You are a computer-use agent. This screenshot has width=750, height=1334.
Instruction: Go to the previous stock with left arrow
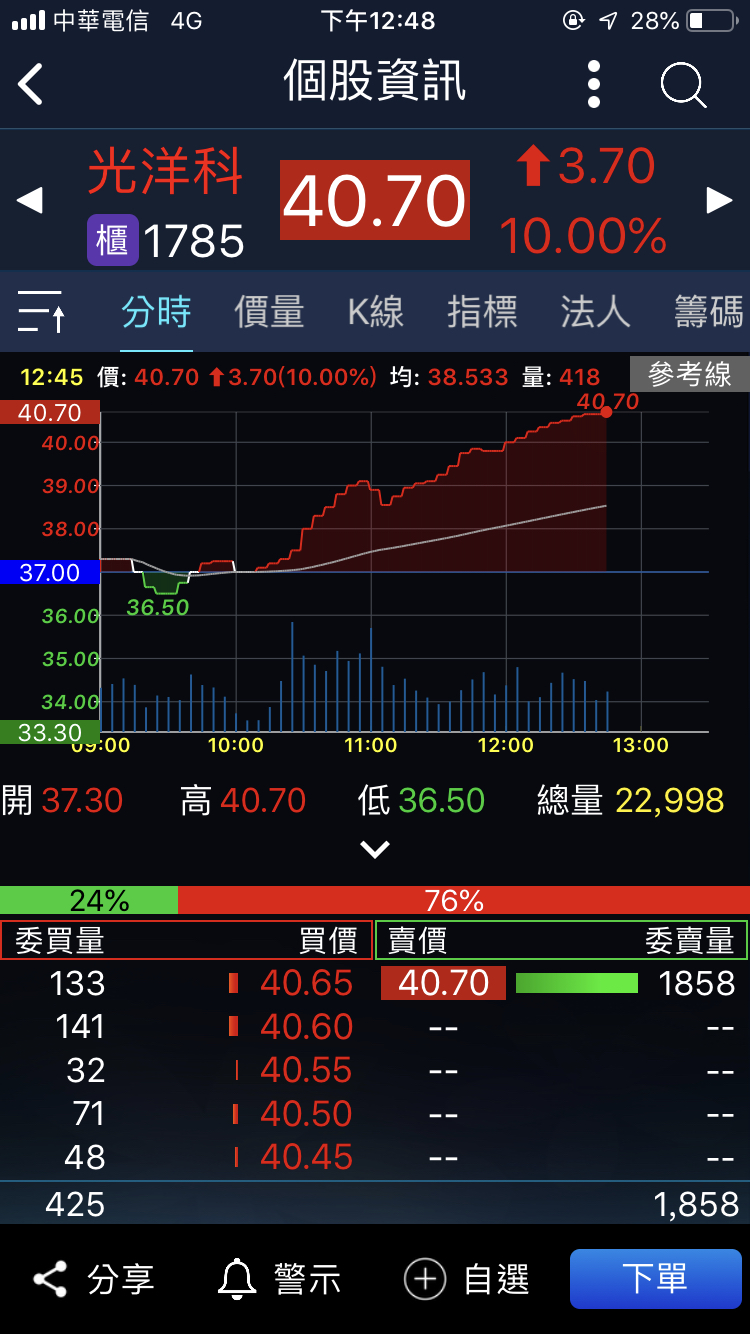coord(30,200)
